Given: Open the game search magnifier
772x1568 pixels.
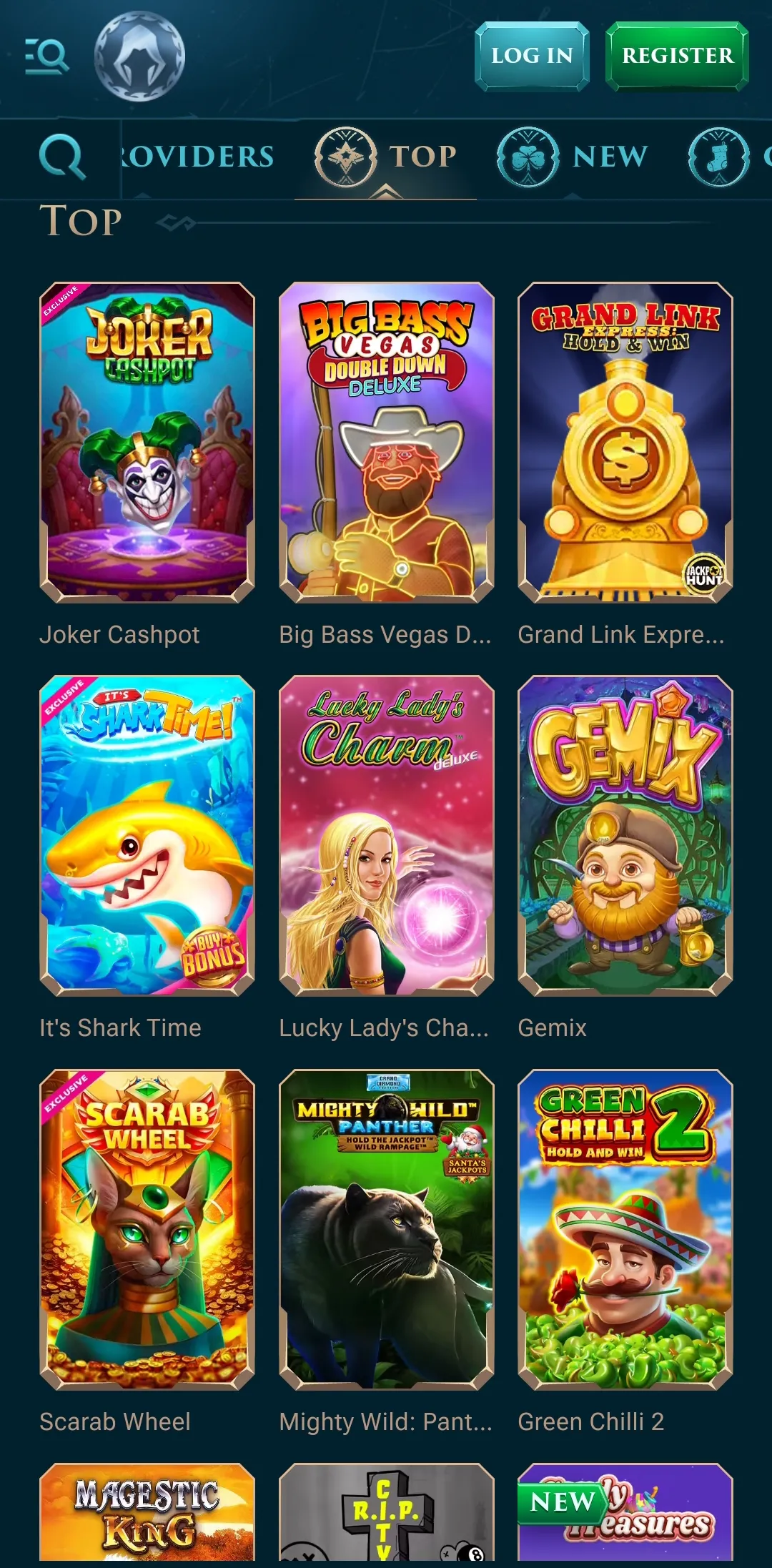Looking at the screenshot, I should tap(62, 157).
